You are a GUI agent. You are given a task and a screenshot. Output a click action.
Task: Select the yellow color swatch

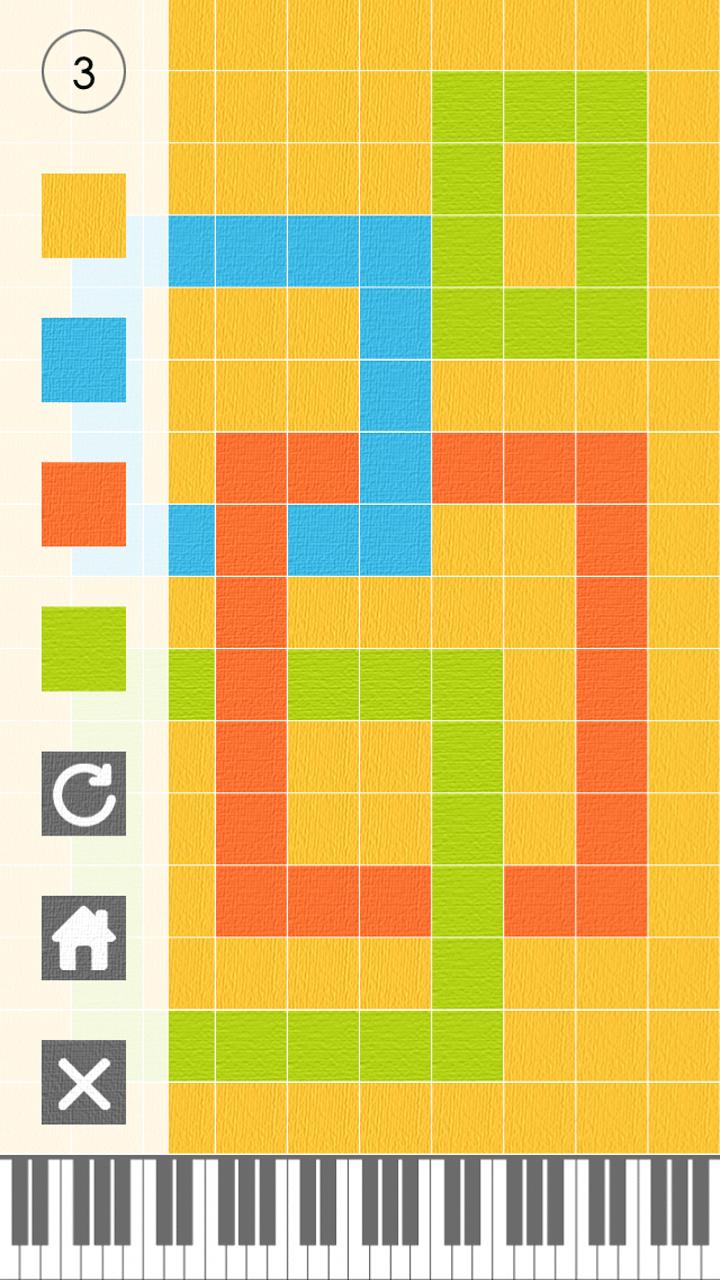pyautogui.click(x=83, y=215)
